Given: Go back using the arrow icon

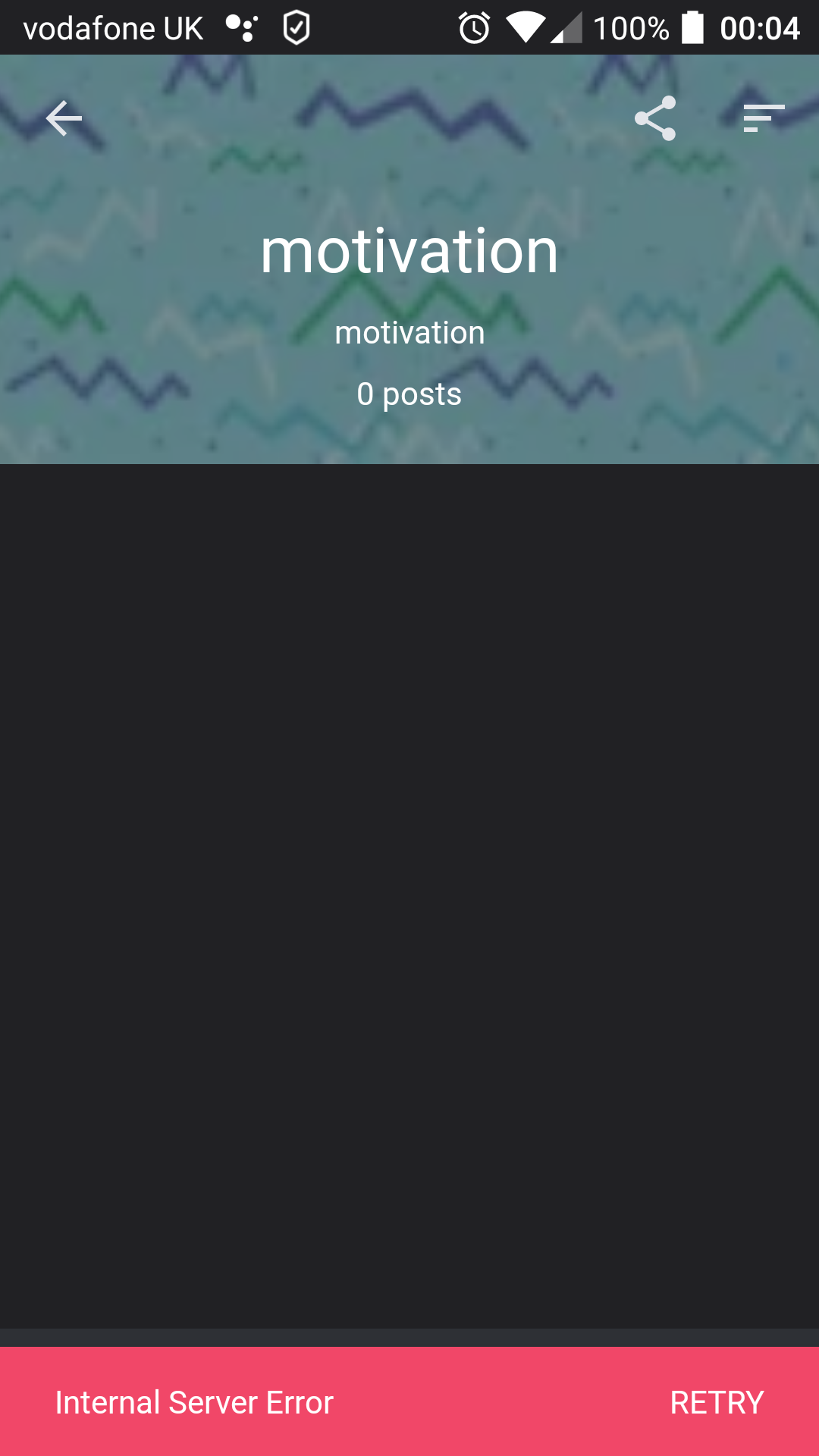Looking at the screenshot, I should [x=64, y=118].
